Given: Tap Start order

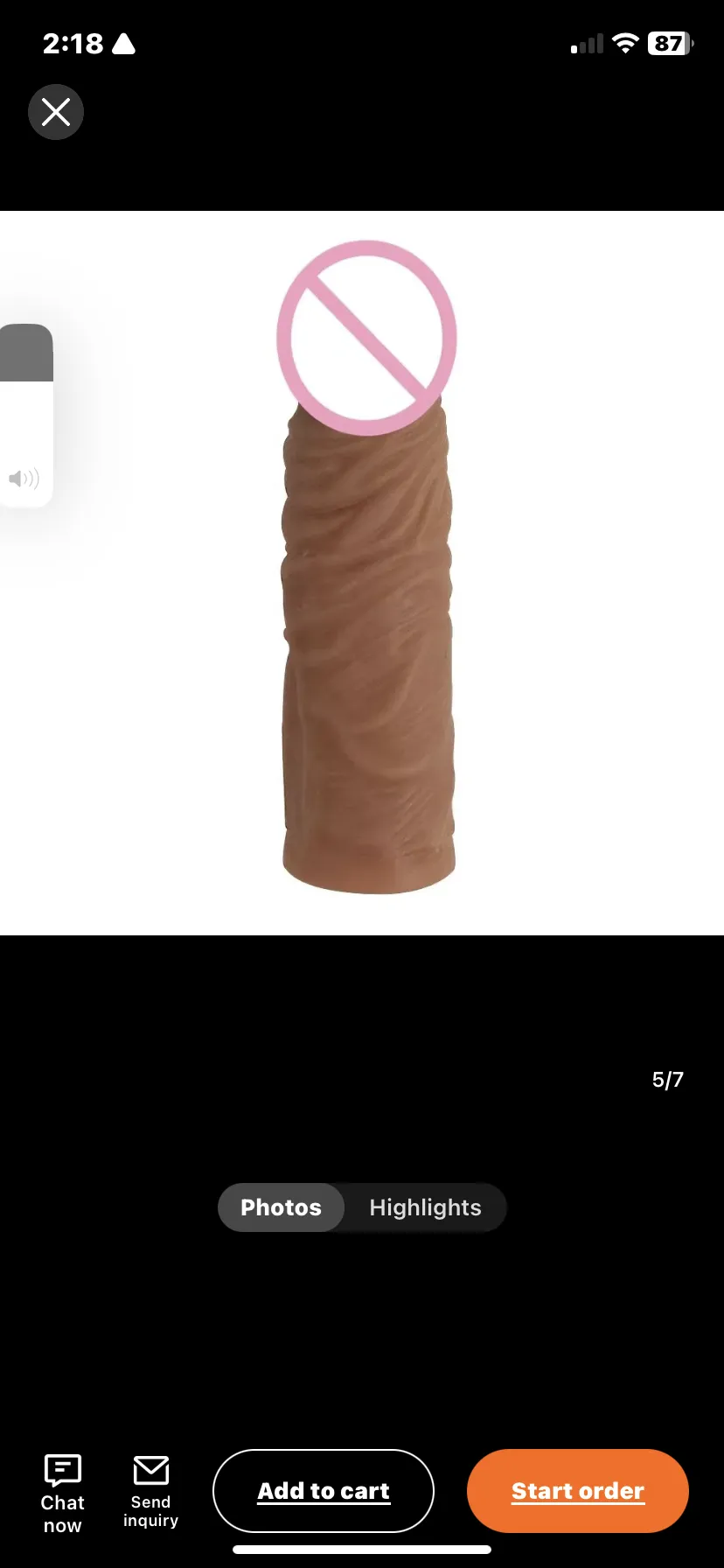Looking at the screenshot, I should [x=578, y=1491].
